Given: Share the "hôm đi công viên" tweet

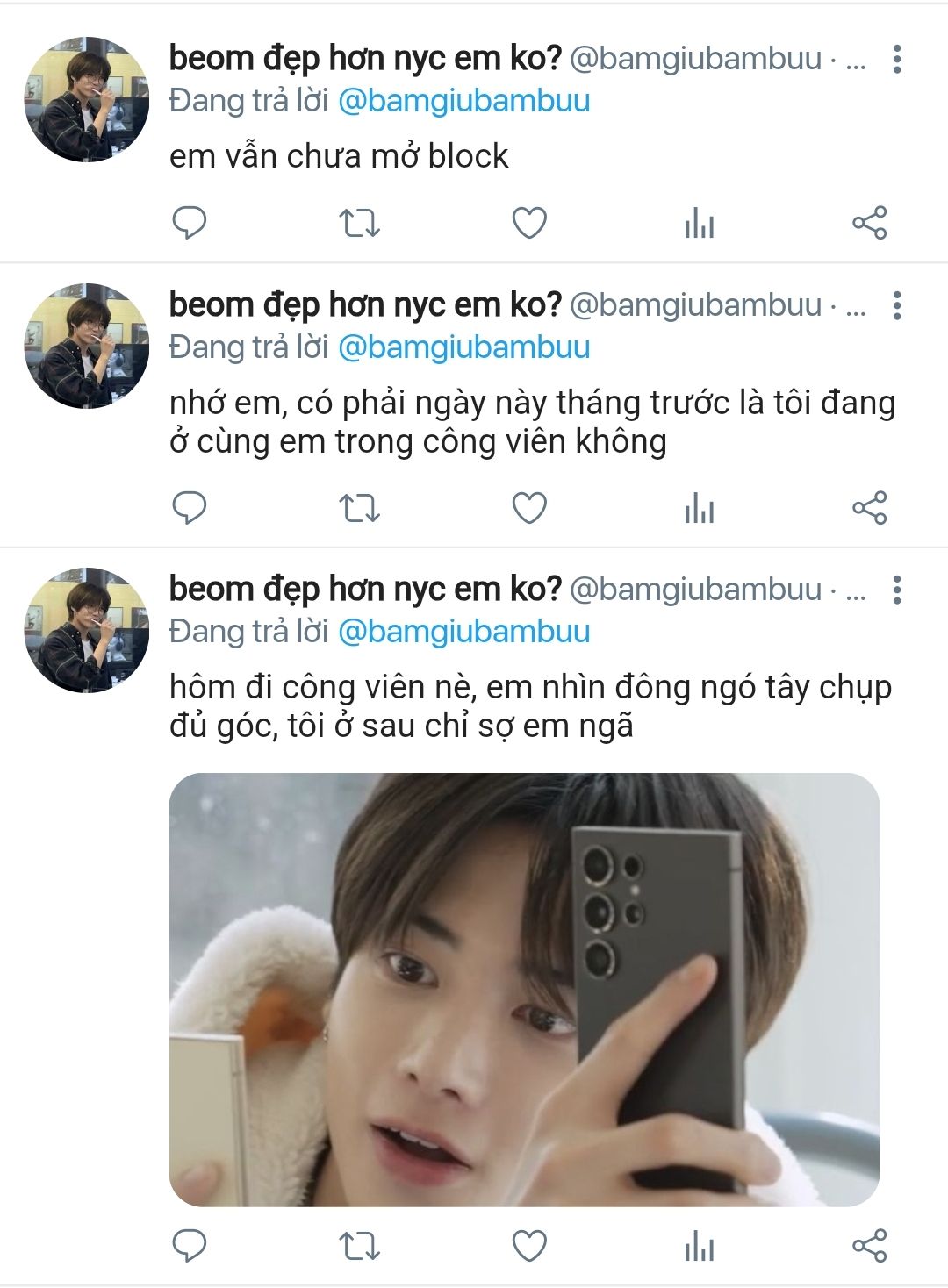Looking at the screenshot, I should 869,1245.
